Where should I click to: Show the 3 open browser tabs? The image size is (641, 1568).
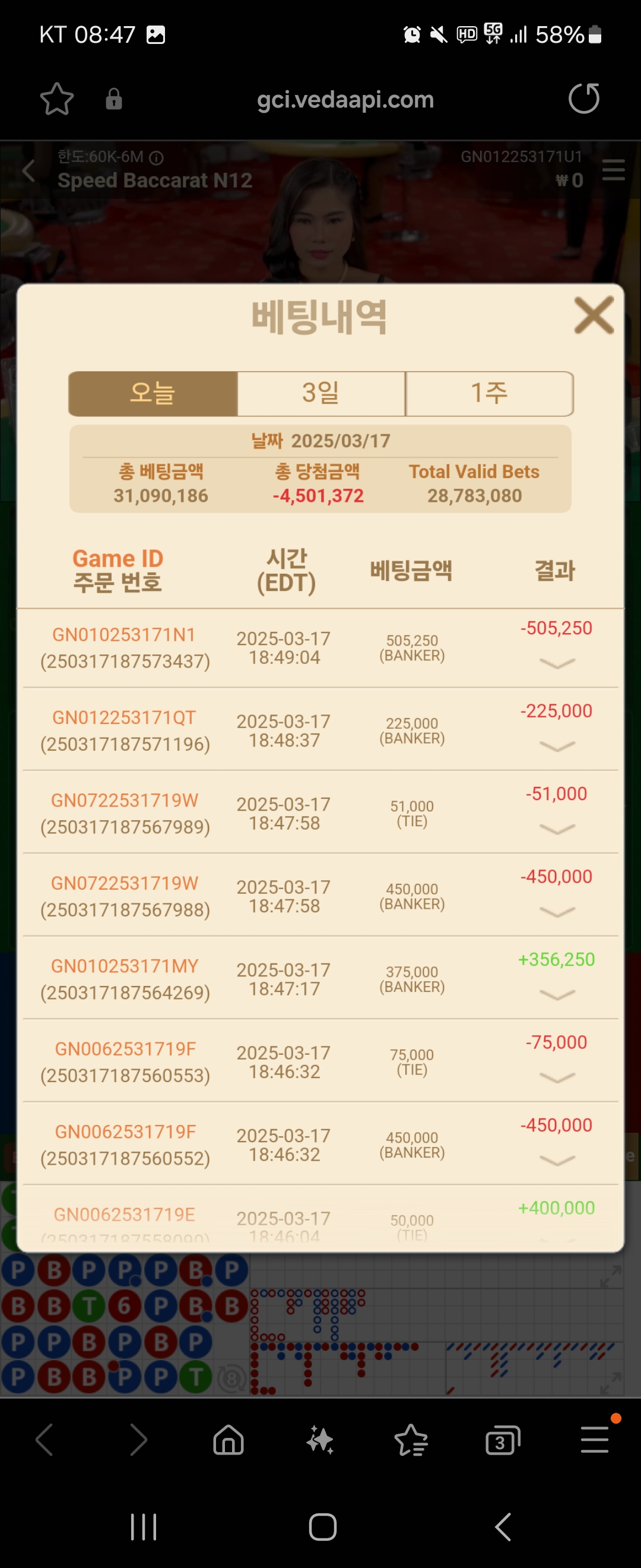(x=502, y=1440)
